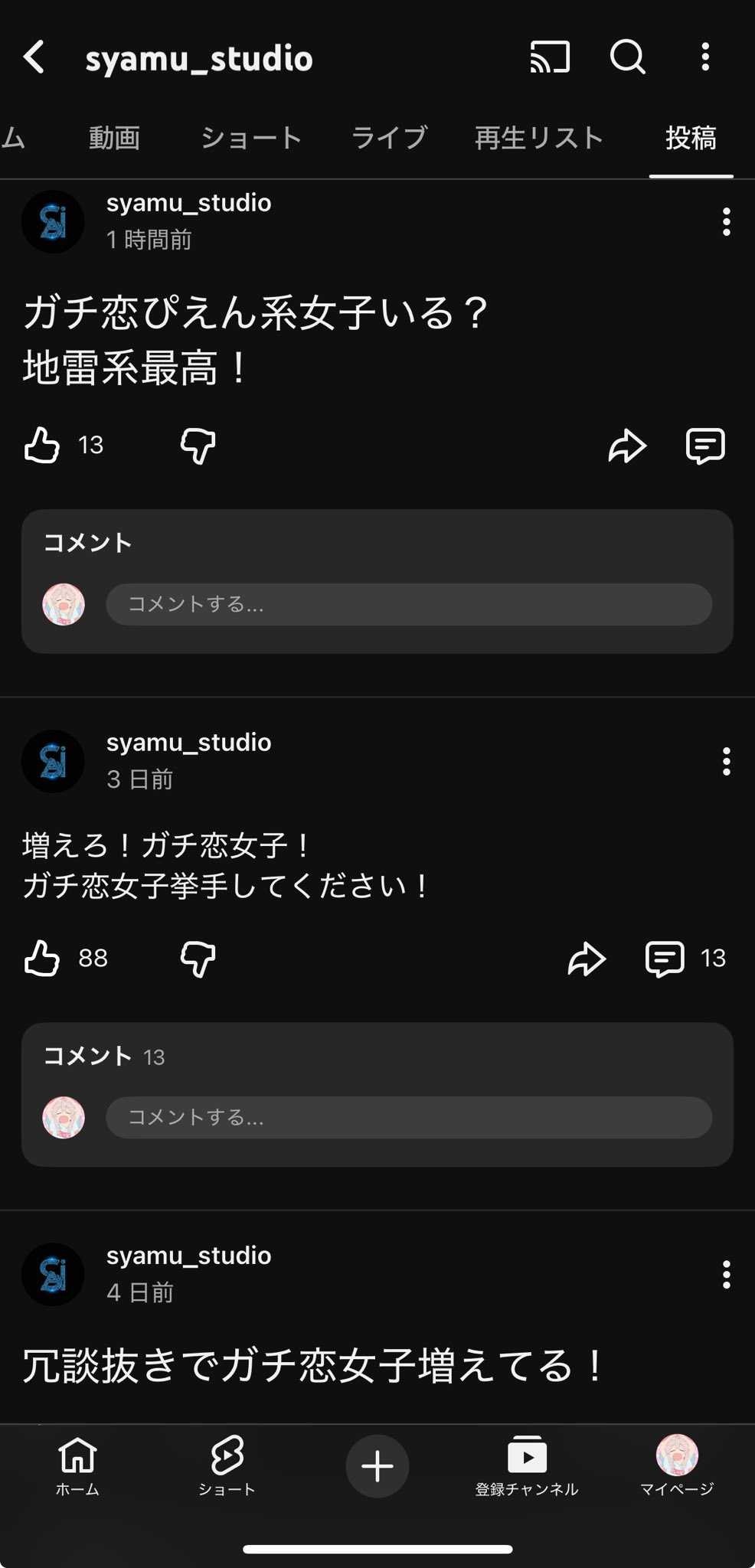Open the 登録チャンネル subscriptions tab
Screen dimensions: 755x1568
[527, 1465]
